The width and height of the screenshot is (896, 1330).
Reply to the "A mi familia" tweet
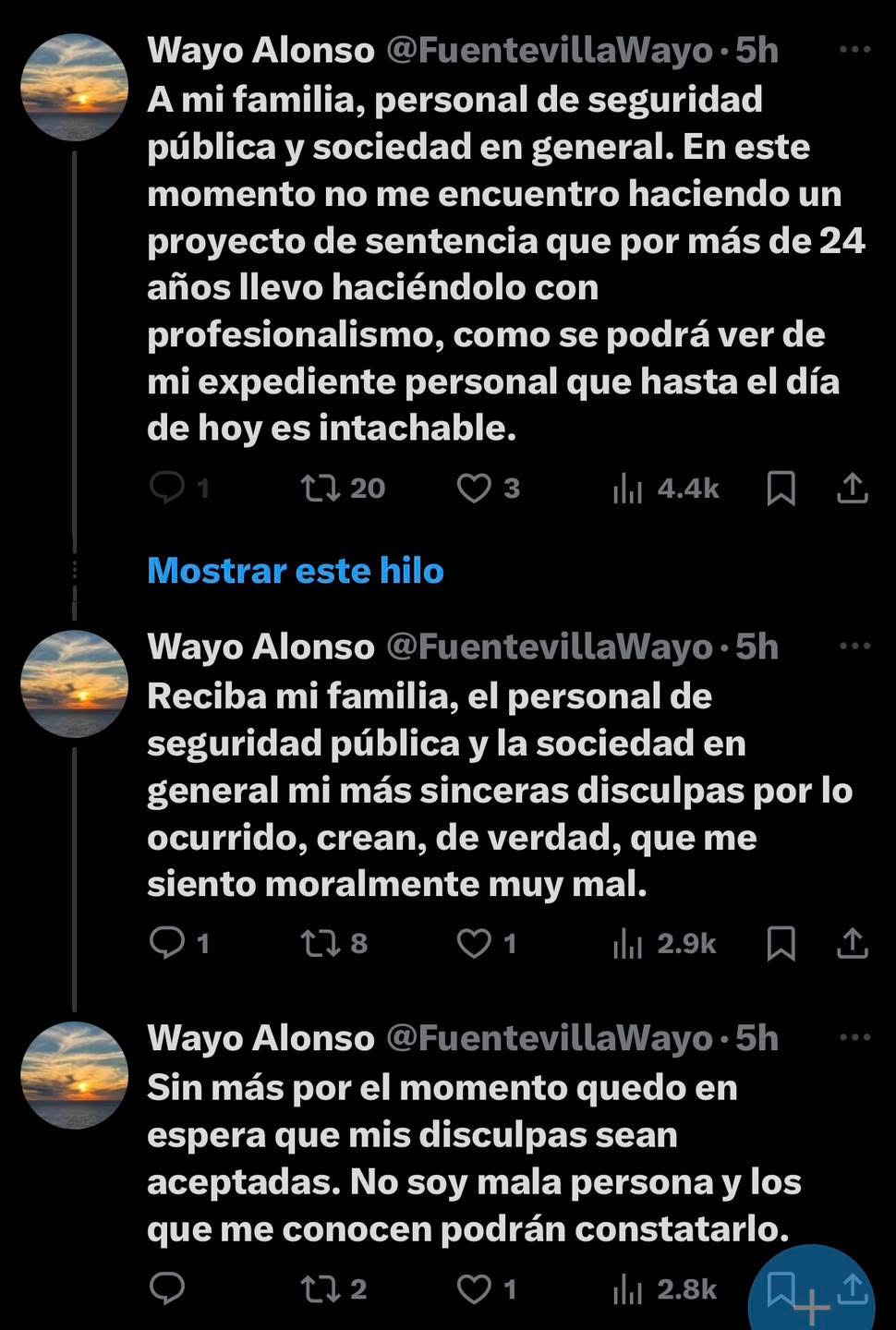[167, 488]
